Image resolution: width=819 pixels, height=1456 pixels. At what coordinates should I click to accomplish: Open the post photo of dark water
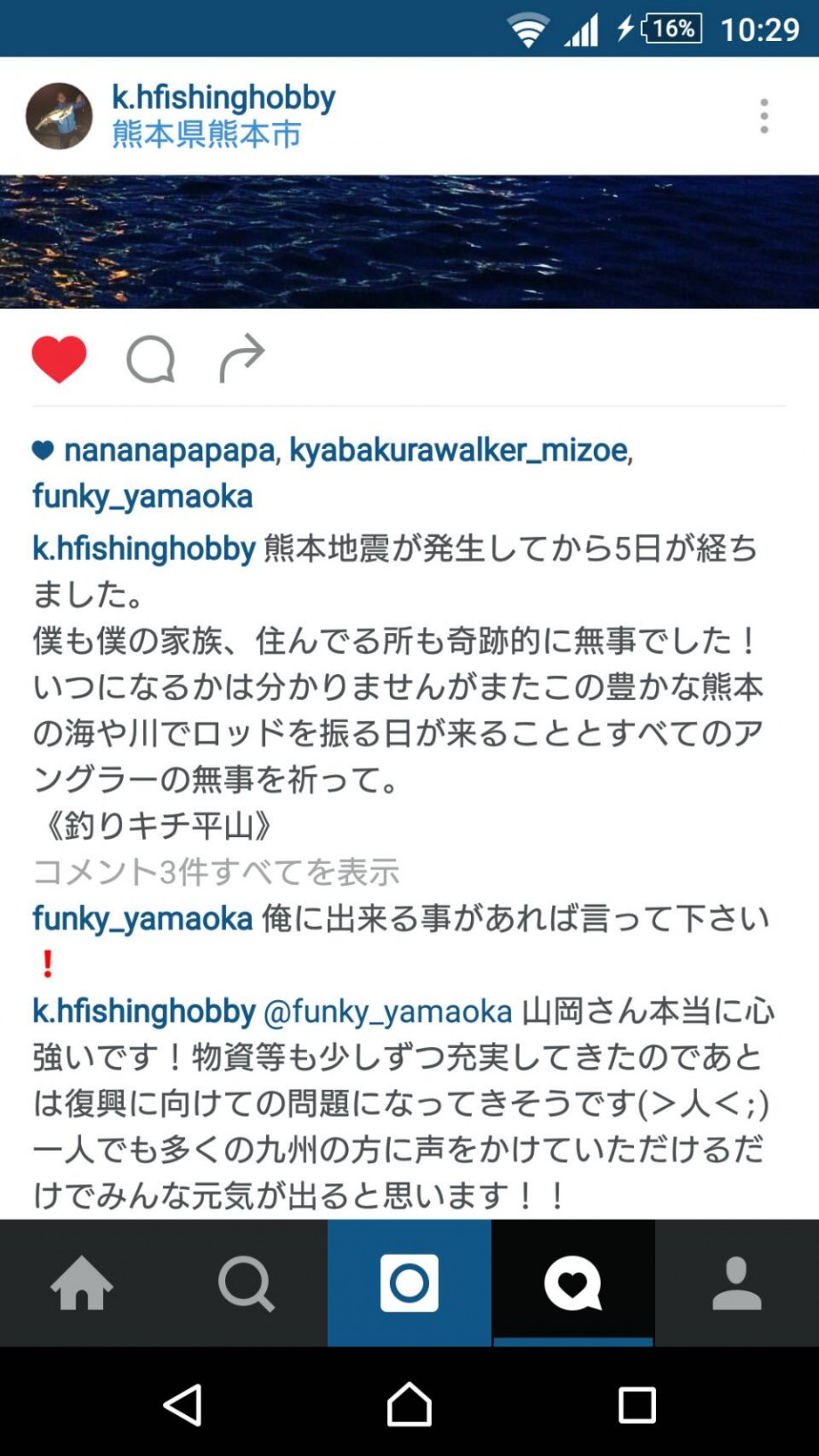click(409, 242)
